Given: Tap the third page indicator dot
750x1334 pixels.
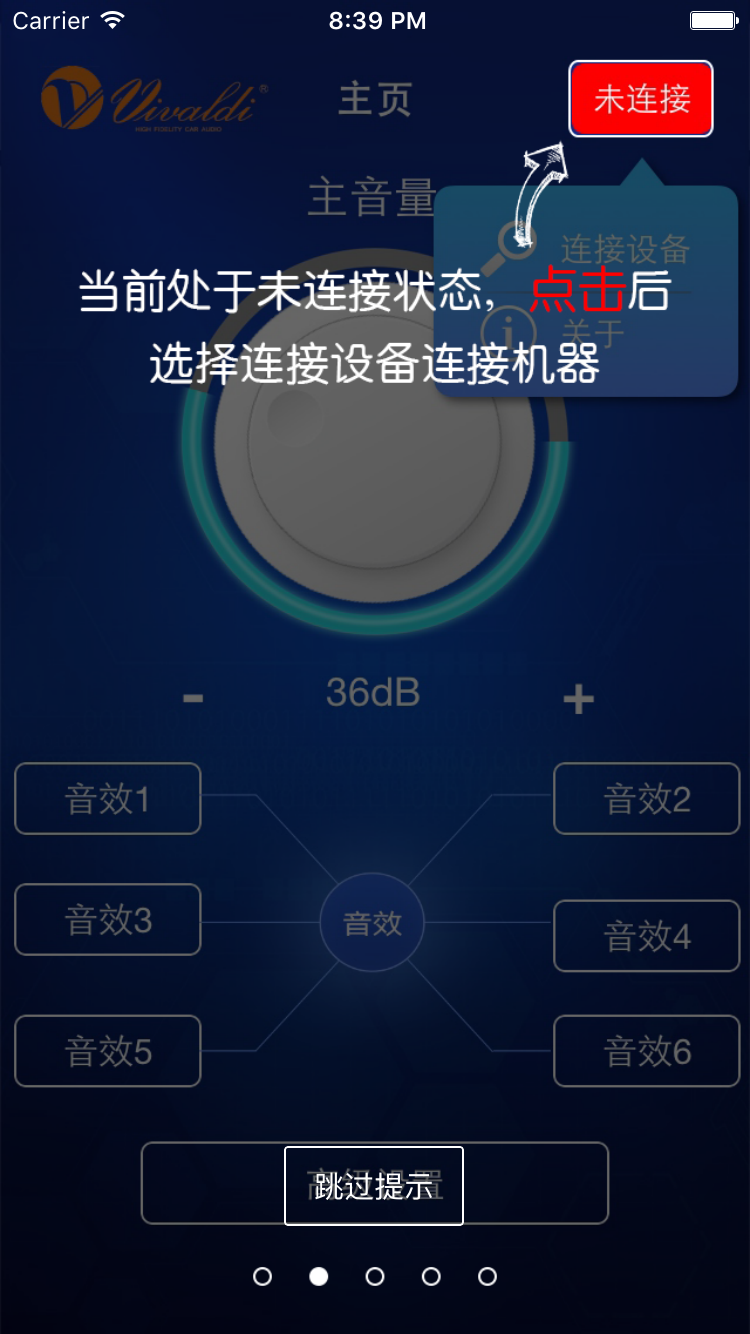Looking at the screenshot, I should coord(374,1277).
